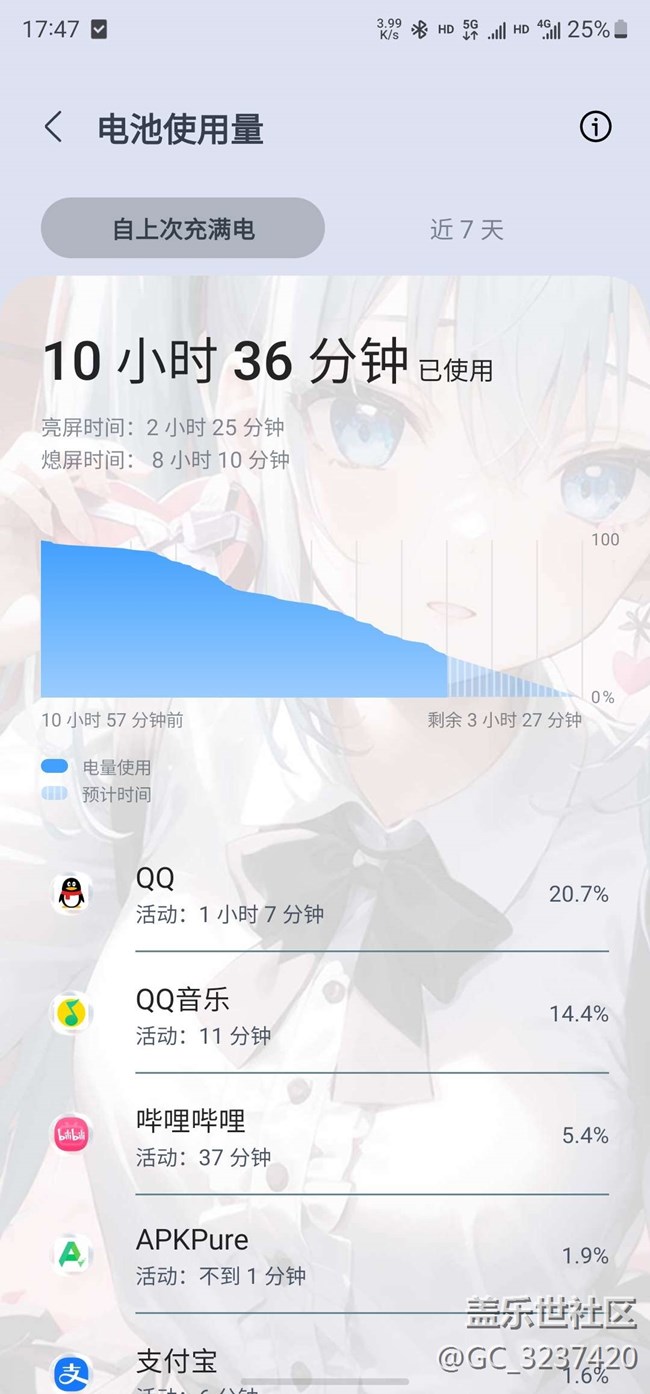Switch to the 近 7 天 tab
The image size is (650, 1394).
pos(466,229)
